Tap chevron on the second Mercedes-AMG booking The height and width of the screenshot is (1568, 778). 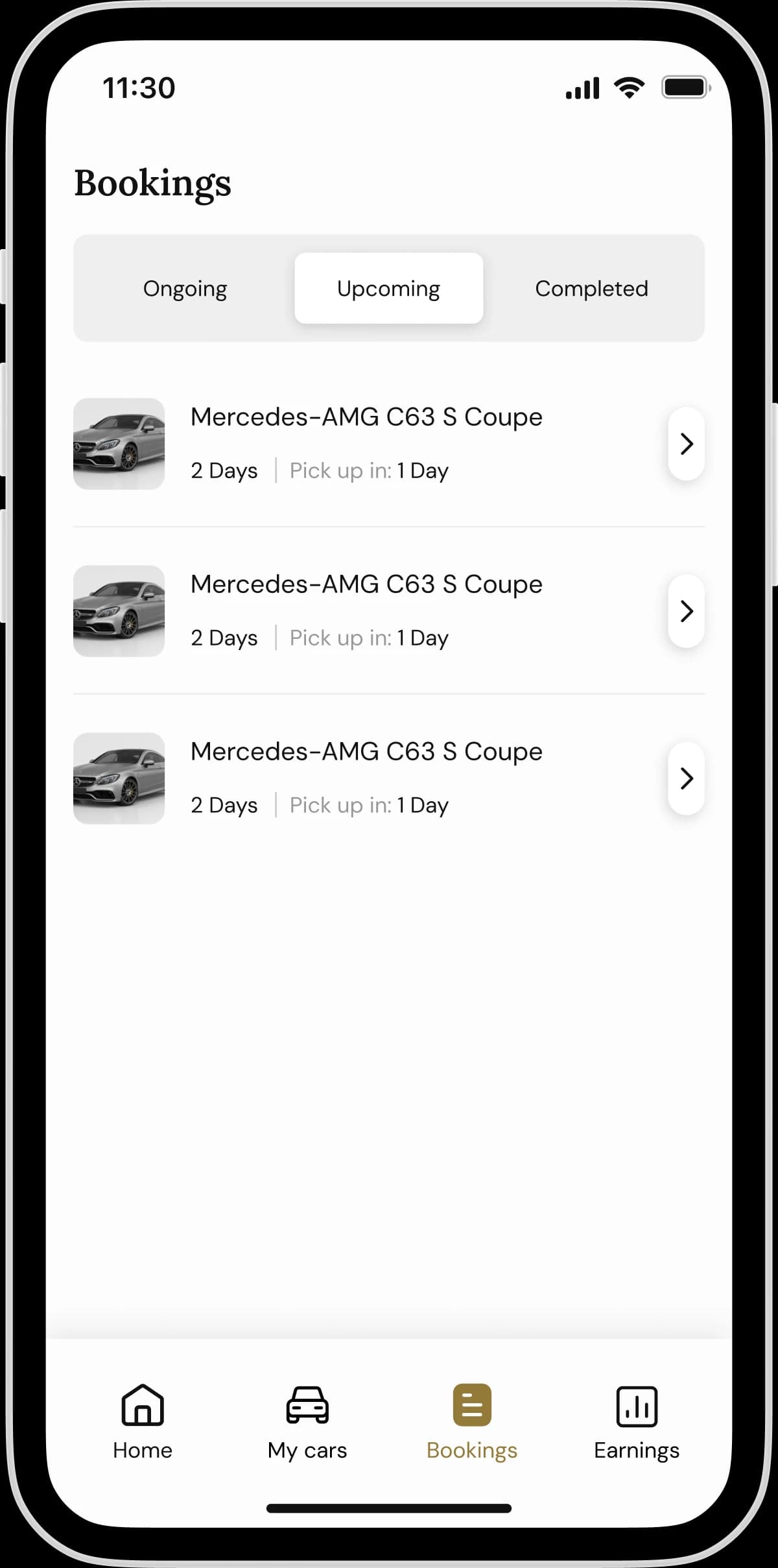pos(686,611)
